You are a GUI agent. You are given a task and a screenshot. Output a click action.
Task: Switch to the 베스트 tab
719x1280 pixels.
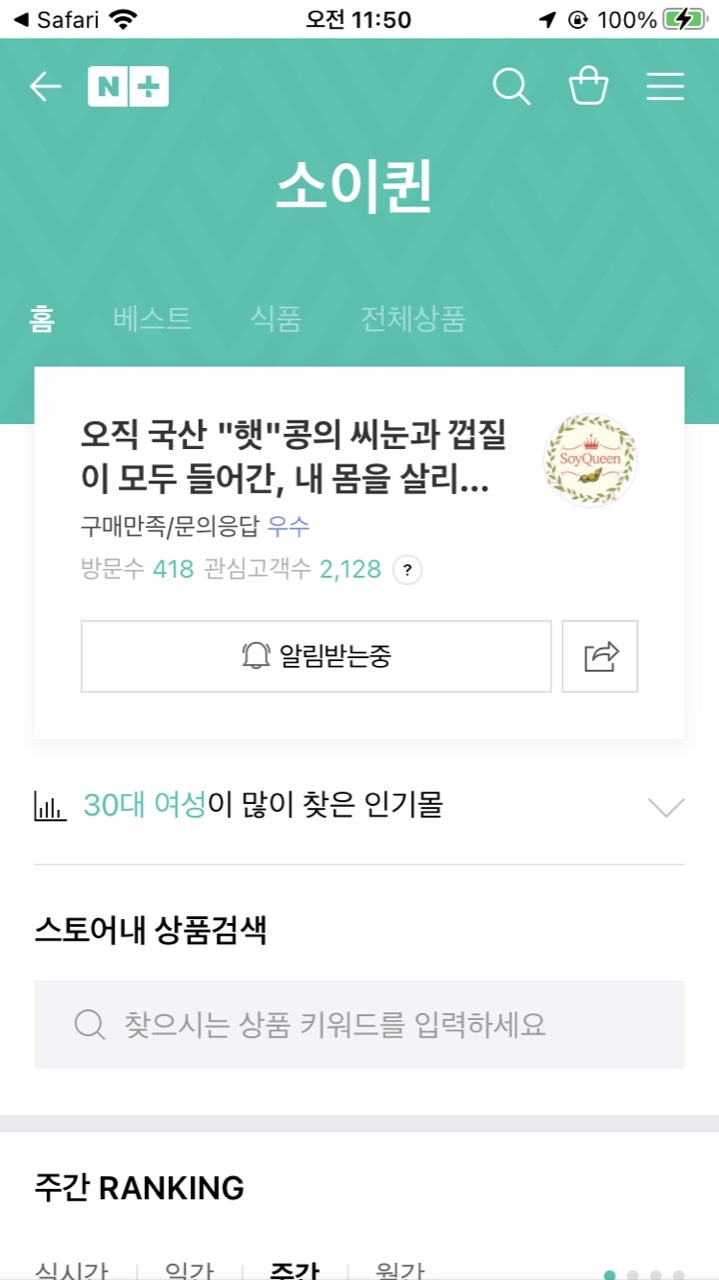point(152,319)
